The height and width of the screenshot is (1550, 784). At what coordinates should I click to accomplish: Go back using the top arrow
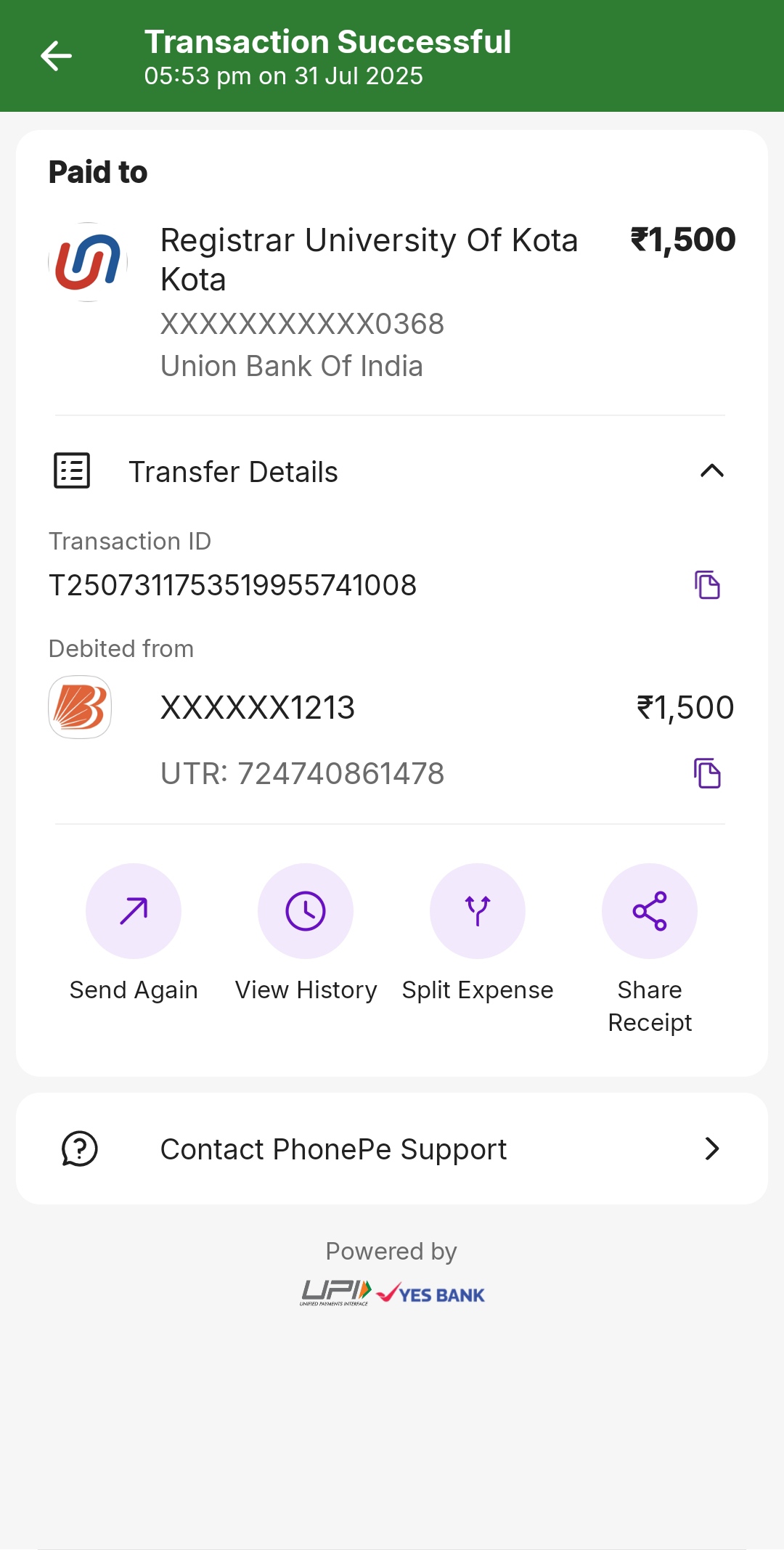56,56
